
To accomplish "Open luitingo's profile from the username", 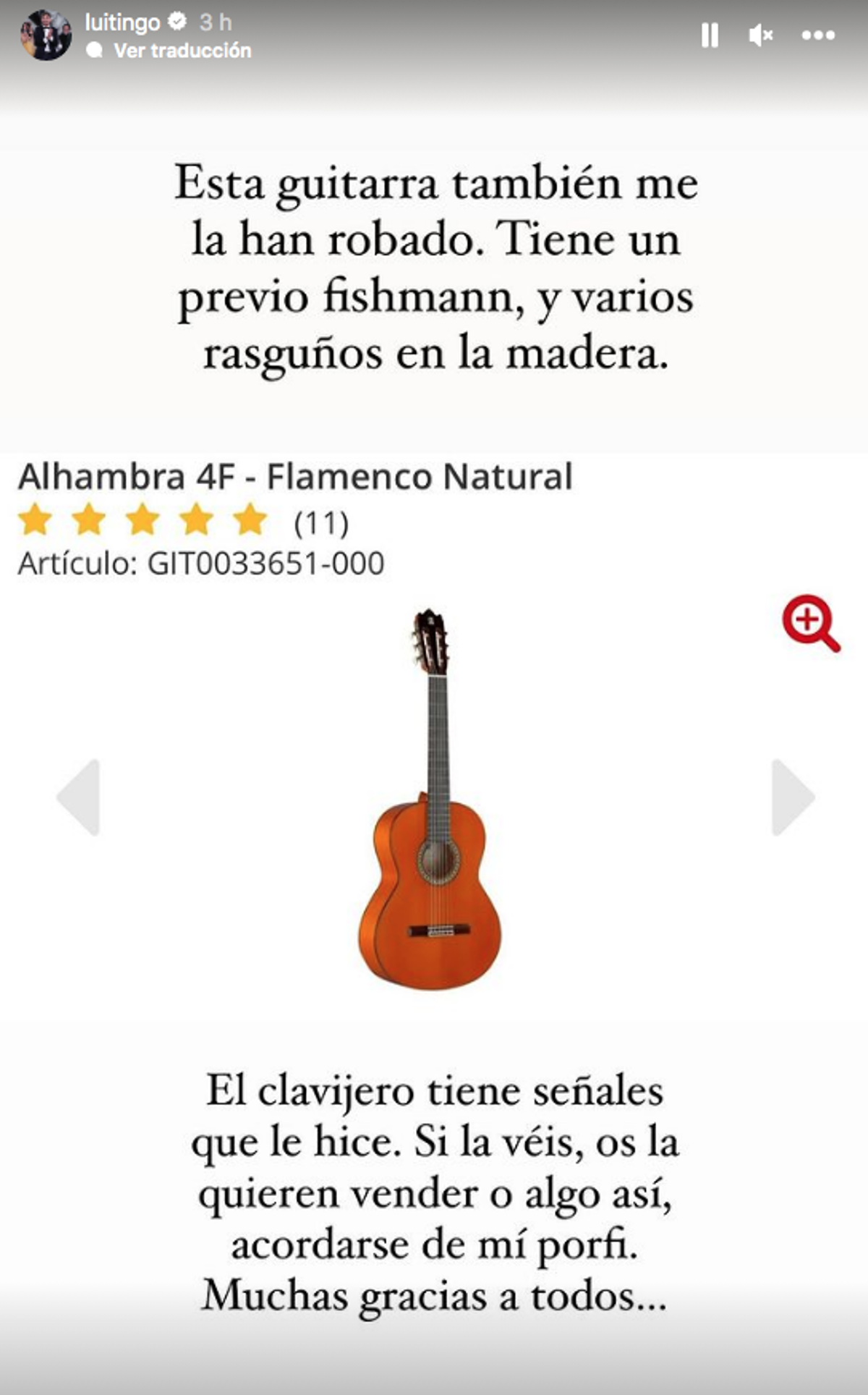I will [x=122, y=22].
